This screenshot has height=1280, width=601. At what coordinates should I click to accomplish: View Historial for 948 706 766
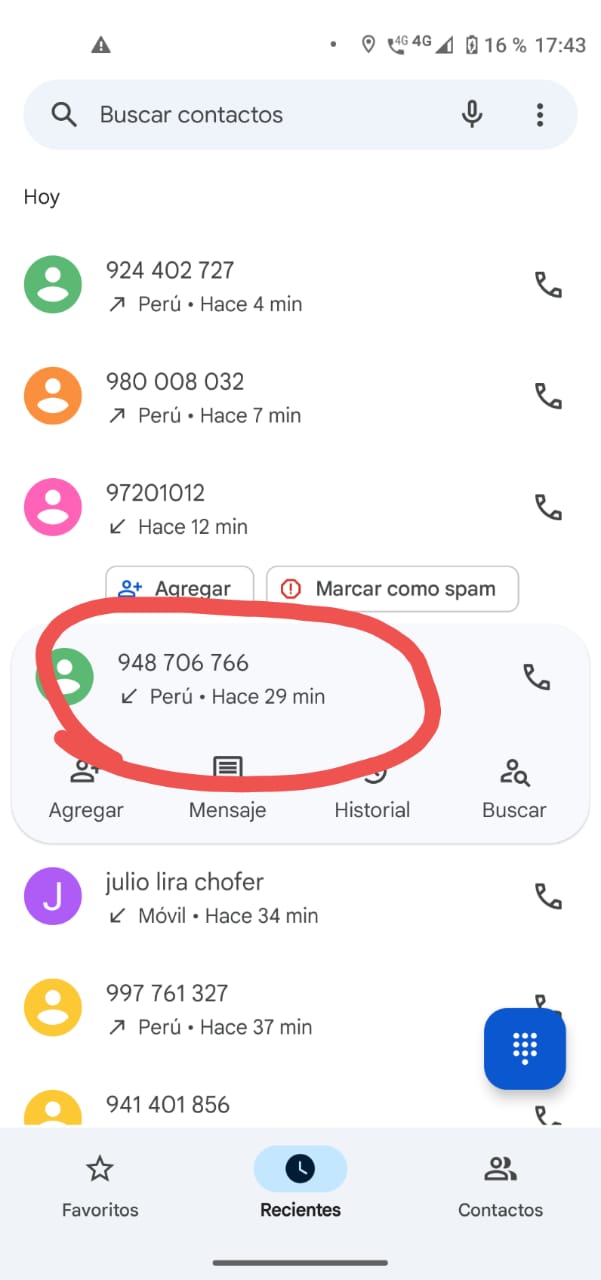(x=372, y=790)
